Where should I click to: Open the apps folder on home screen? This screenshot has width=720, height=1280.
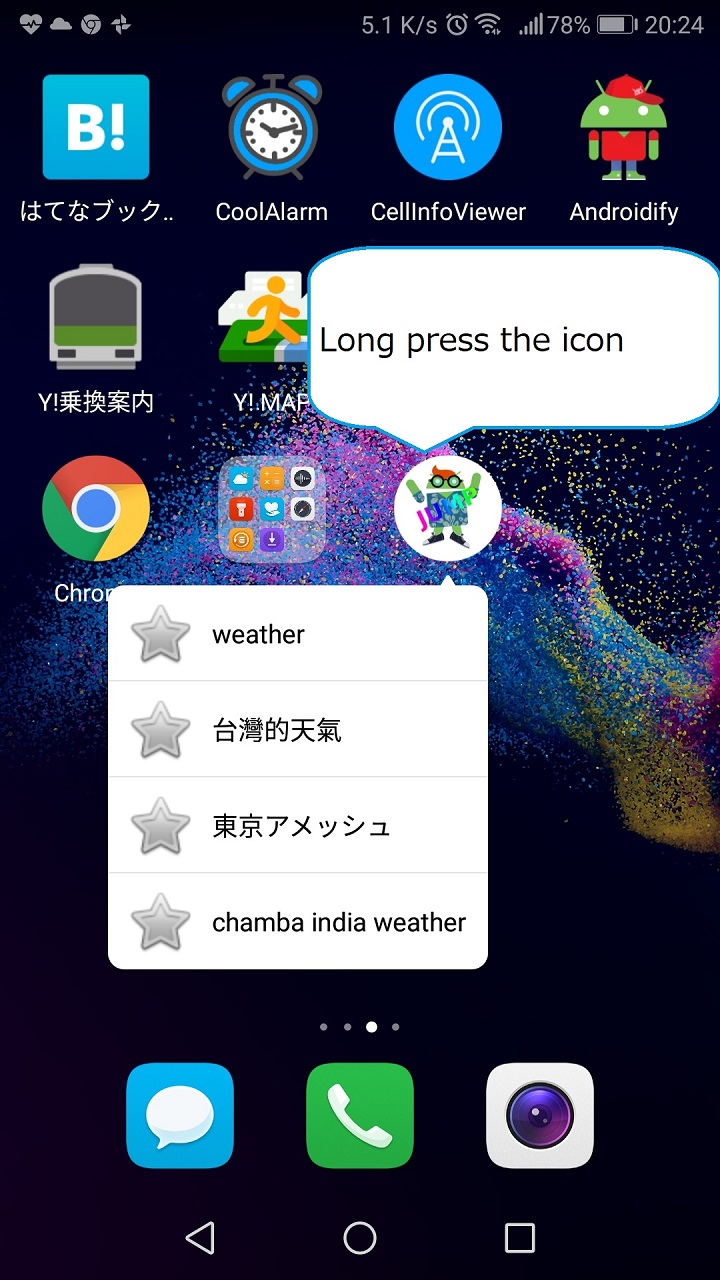tap(272, 508)
